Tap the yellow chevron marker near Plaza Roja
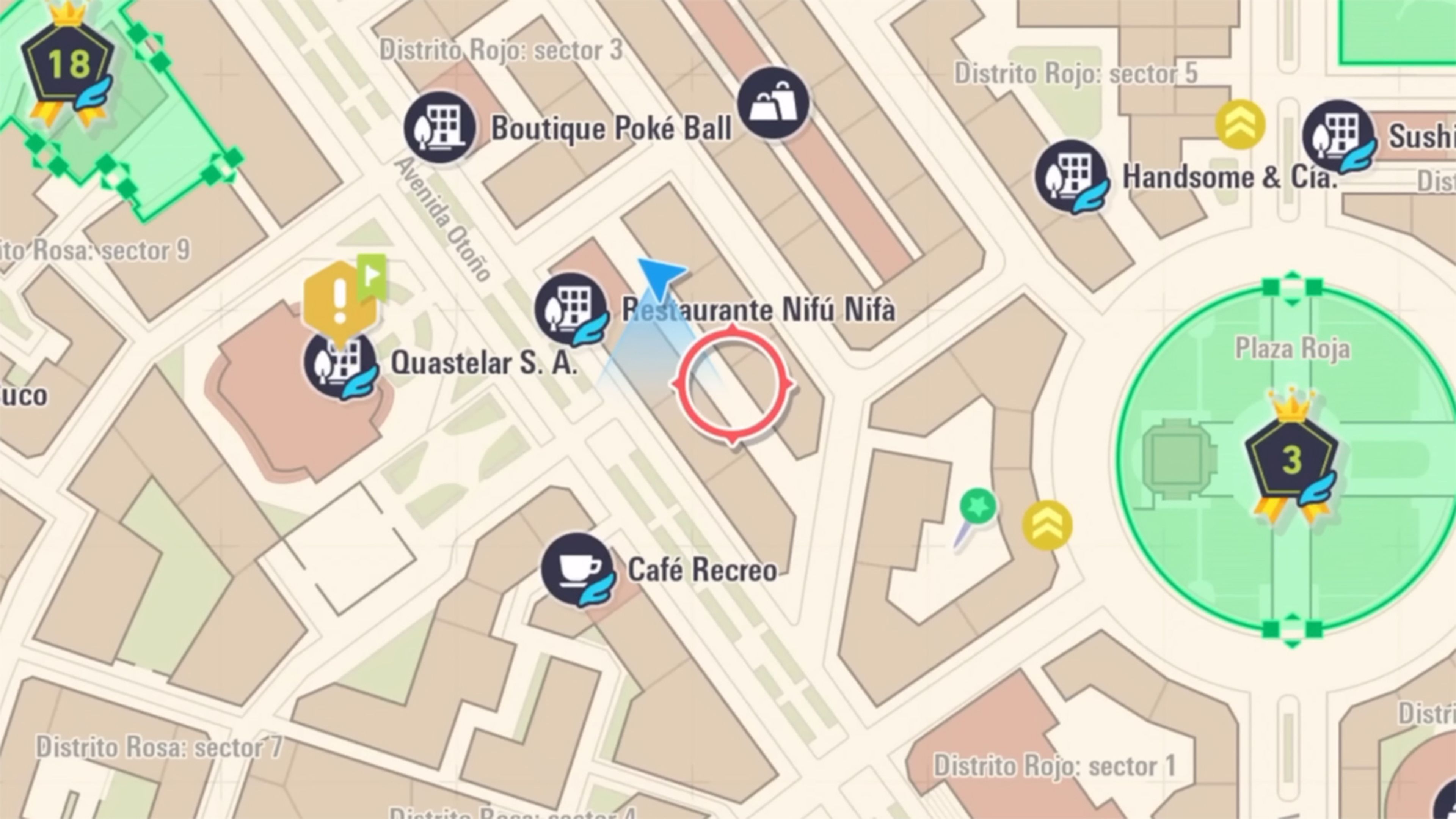Image resolution: width=1456 pixels, height=819 pixels. tap(1047, 525)
